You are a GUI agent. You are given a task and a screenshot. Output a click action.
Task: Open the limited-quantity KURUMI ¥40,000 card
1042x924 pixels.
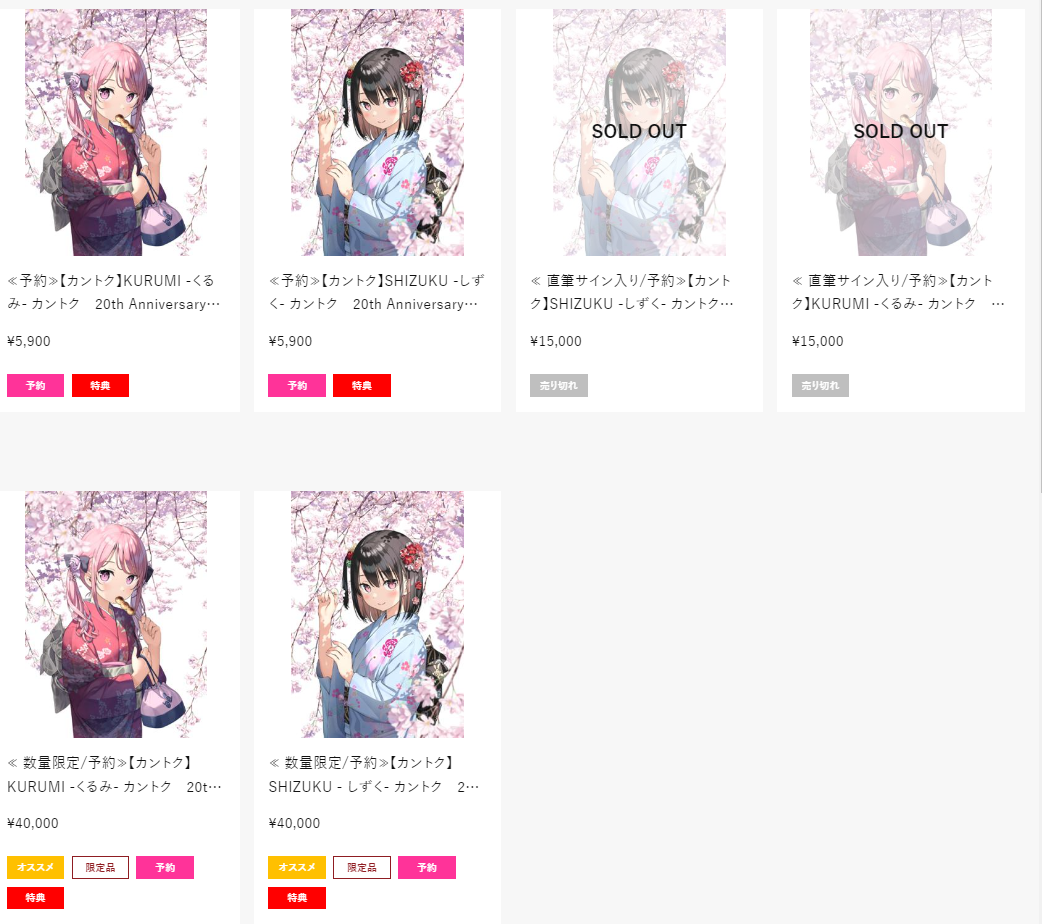click(x=116, y=614)
